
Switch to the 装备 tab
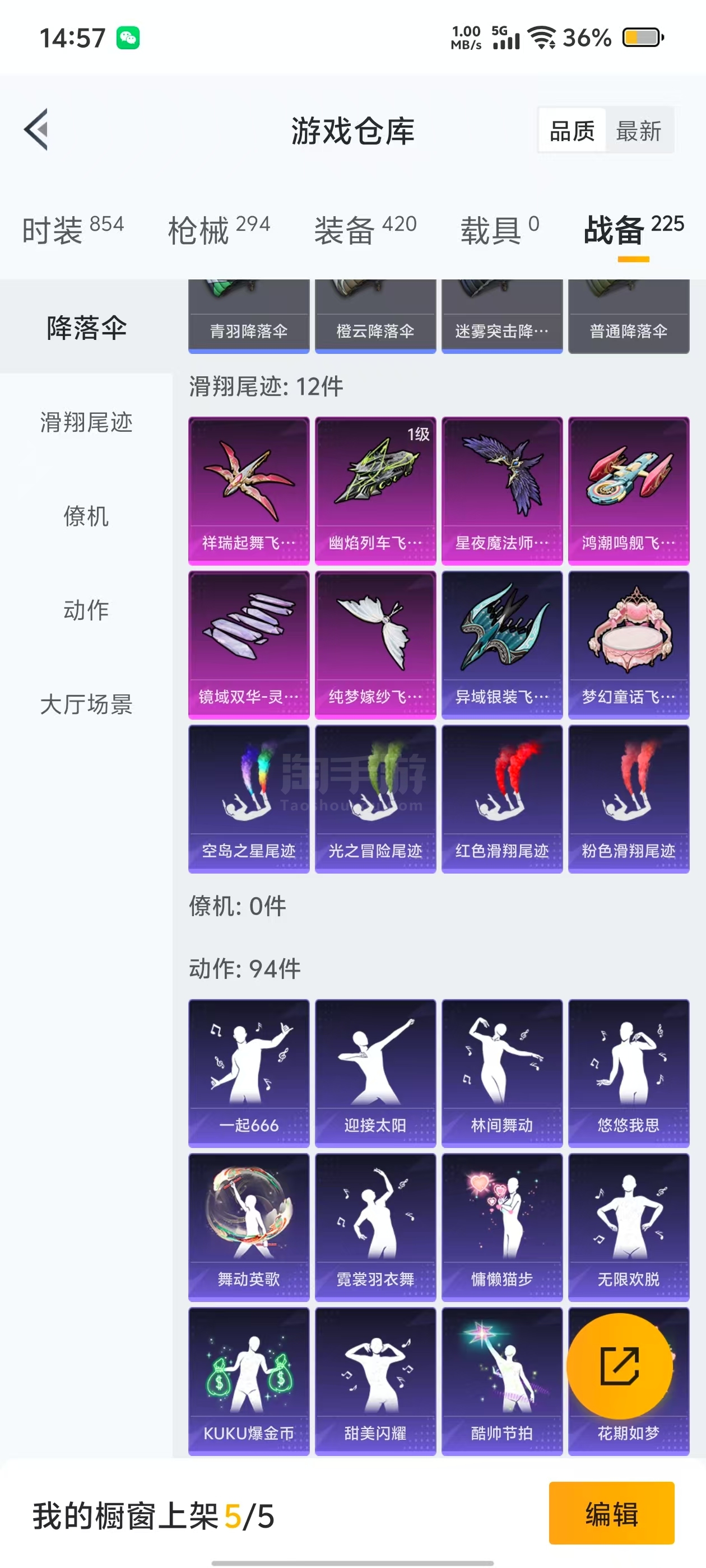point(365,231)
